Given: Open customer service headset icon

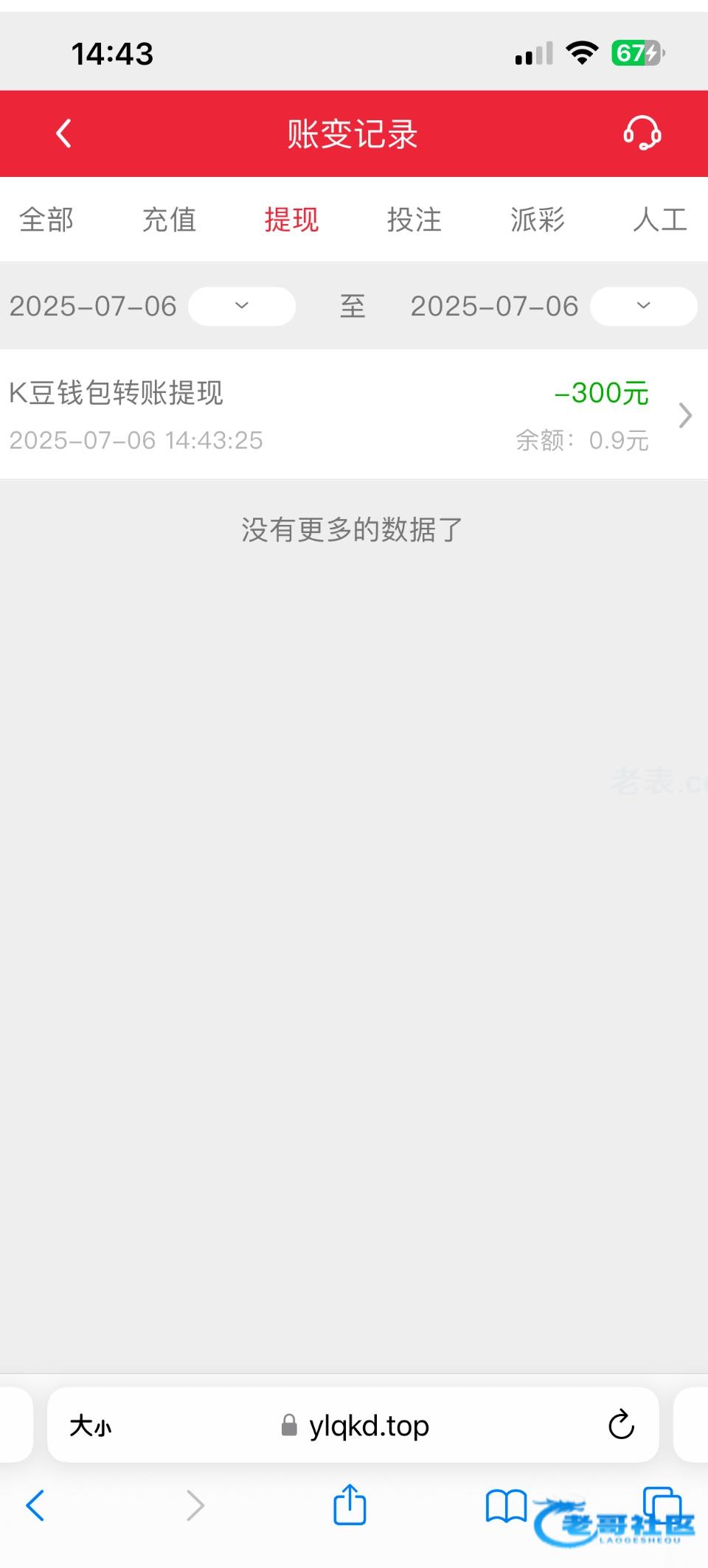Looking at the screenshot, I should 642,134.
